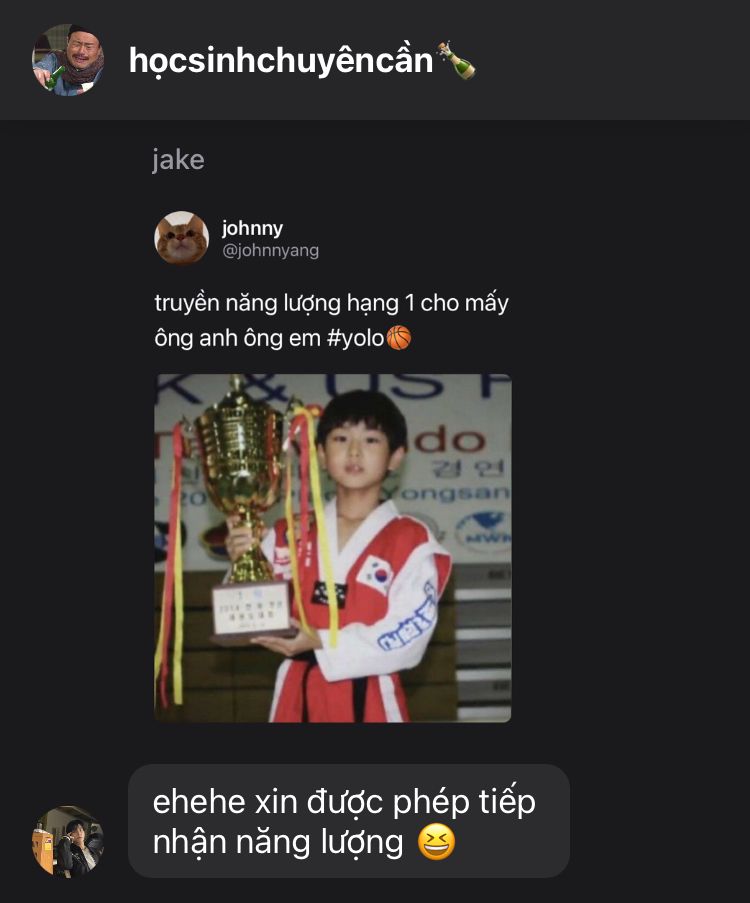View the @johnnyang profile from the shared post
The width and height of the screenshot is (750, 903).
[270, 250]
